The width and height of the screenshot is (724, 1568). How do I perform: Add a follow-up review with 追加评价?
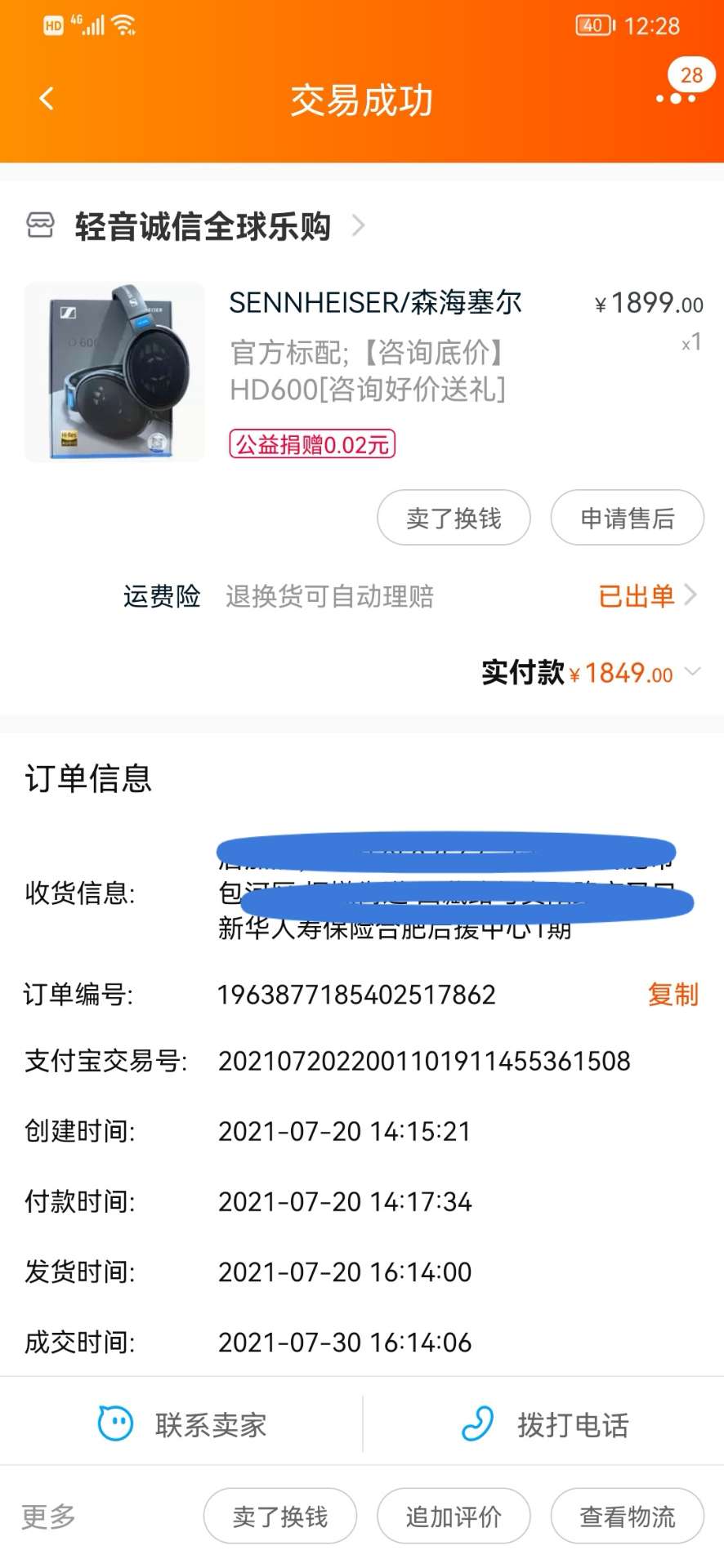tap(454, 1517)
